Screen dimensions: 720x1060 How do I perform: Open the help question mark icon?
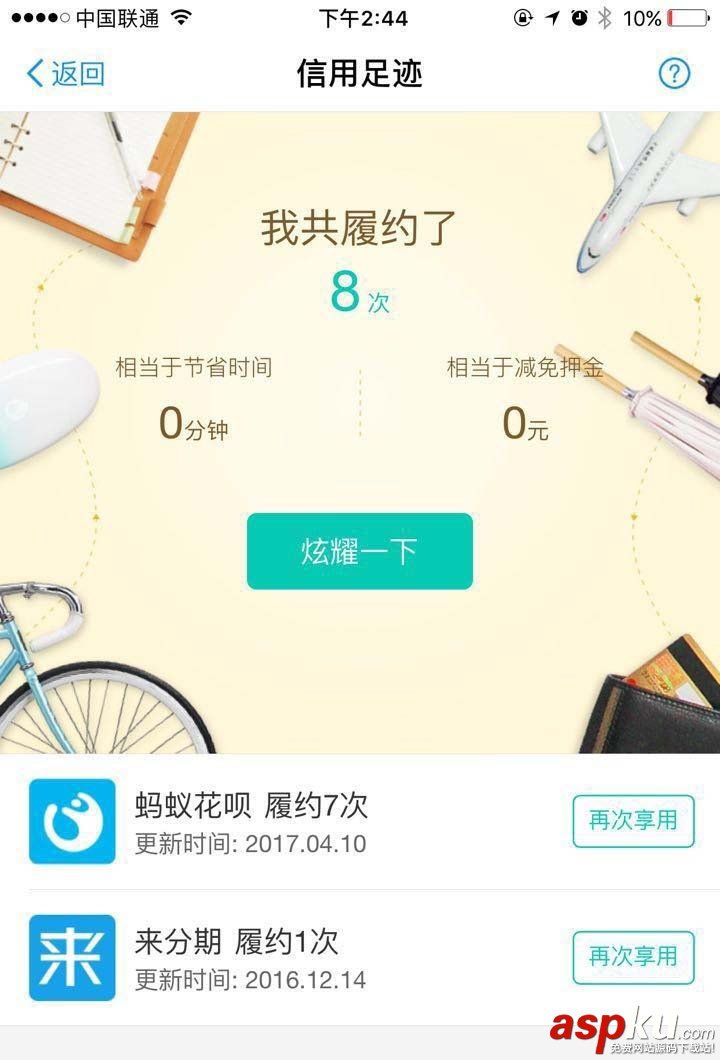675,73
